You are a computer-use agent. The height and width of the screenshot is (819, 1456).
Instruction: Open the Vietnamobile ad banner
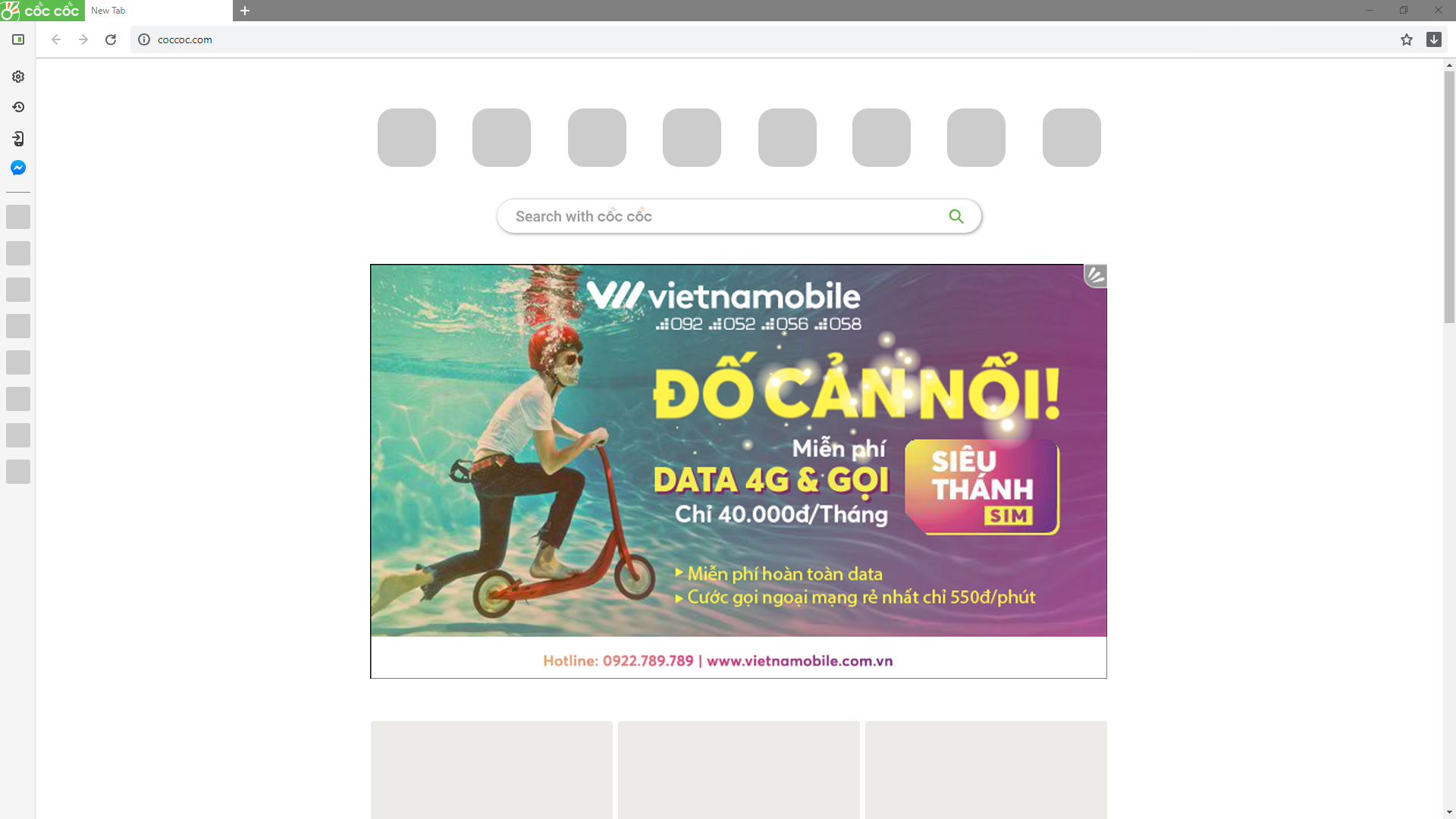point(738,470)
